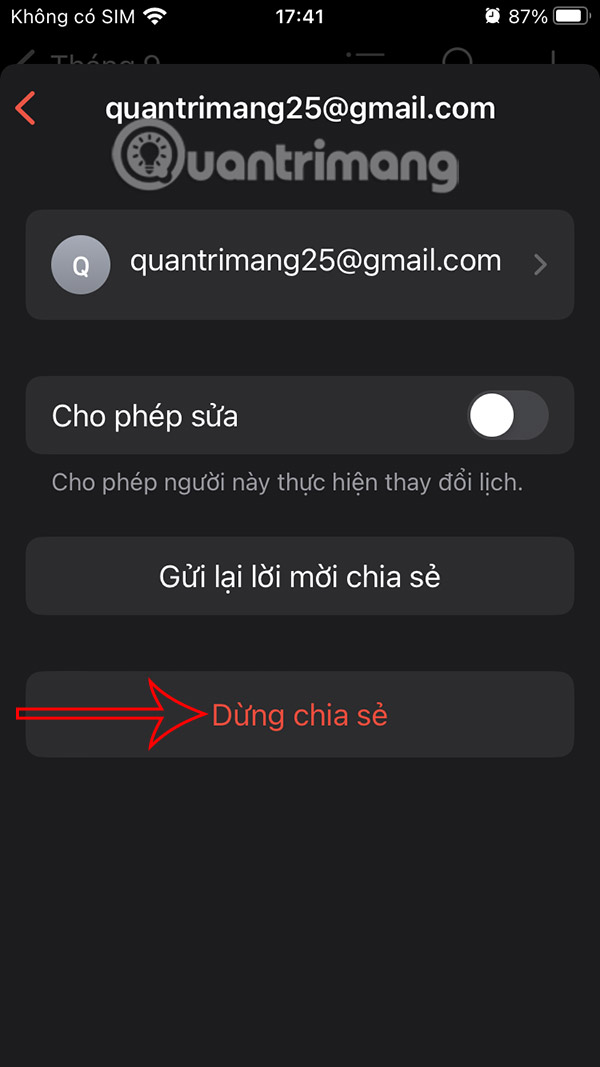
Task: Enable the Cho phép sửa switch
Action: coord(507,415)
